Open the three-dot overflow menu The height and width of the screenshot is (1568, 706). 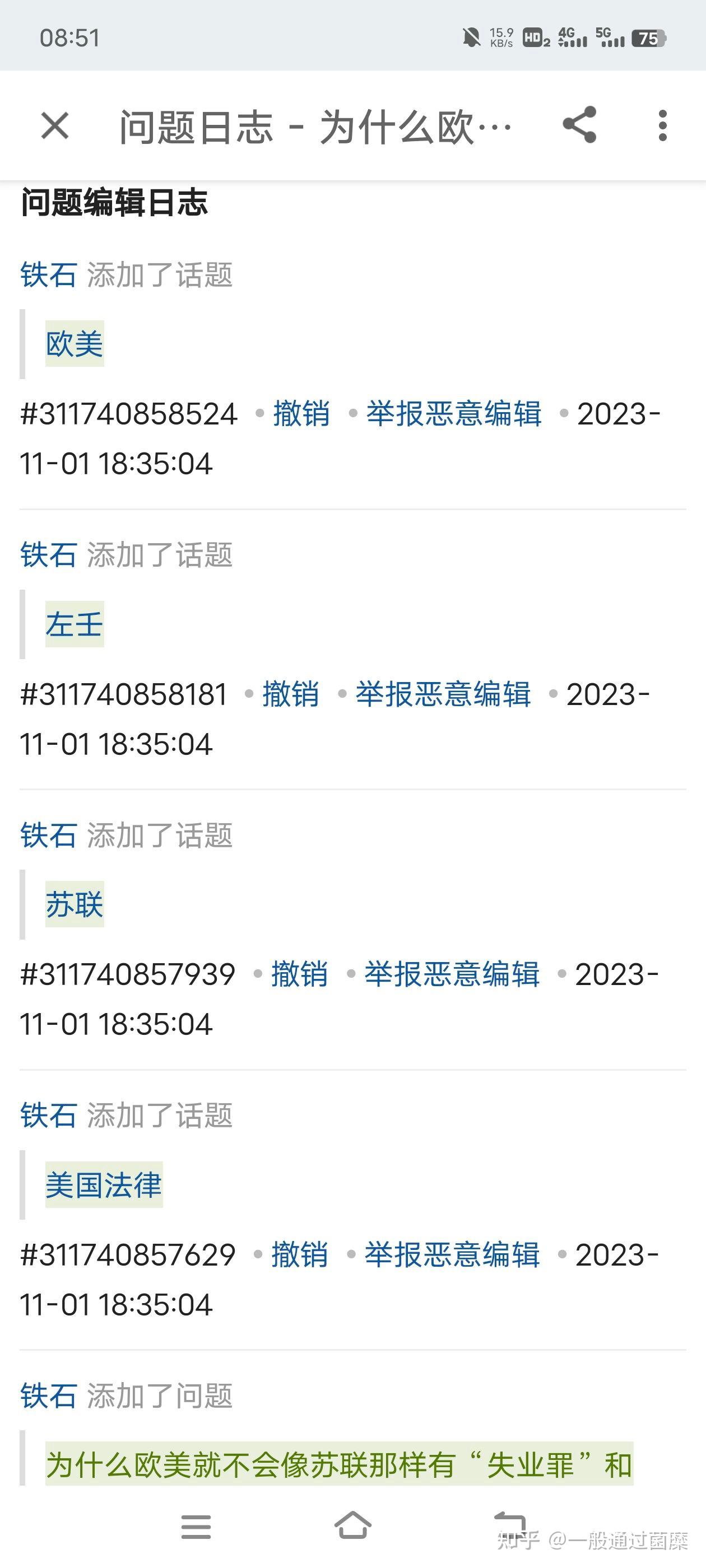663,126
